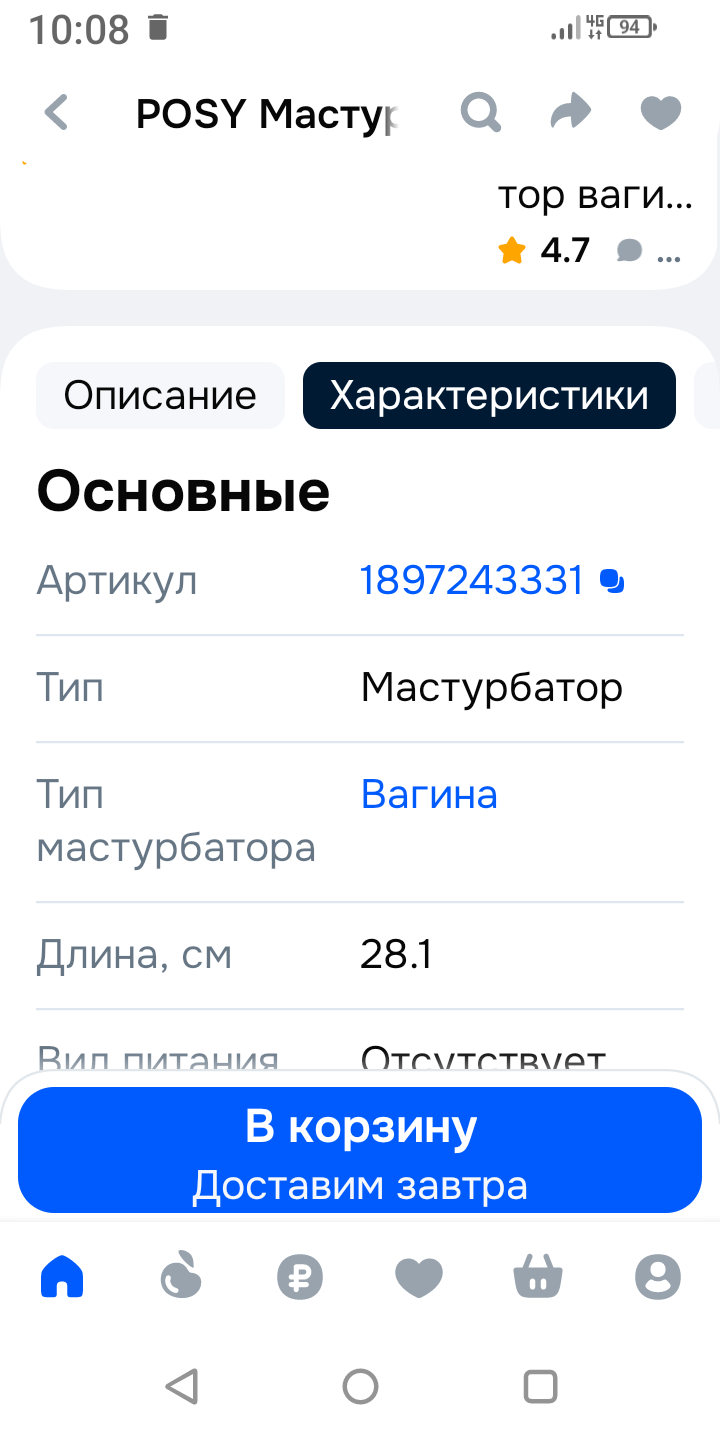Screen dimensions: 720x1440
Task: Open the product rating 4.7 reviews
Action: pos(546,250)
